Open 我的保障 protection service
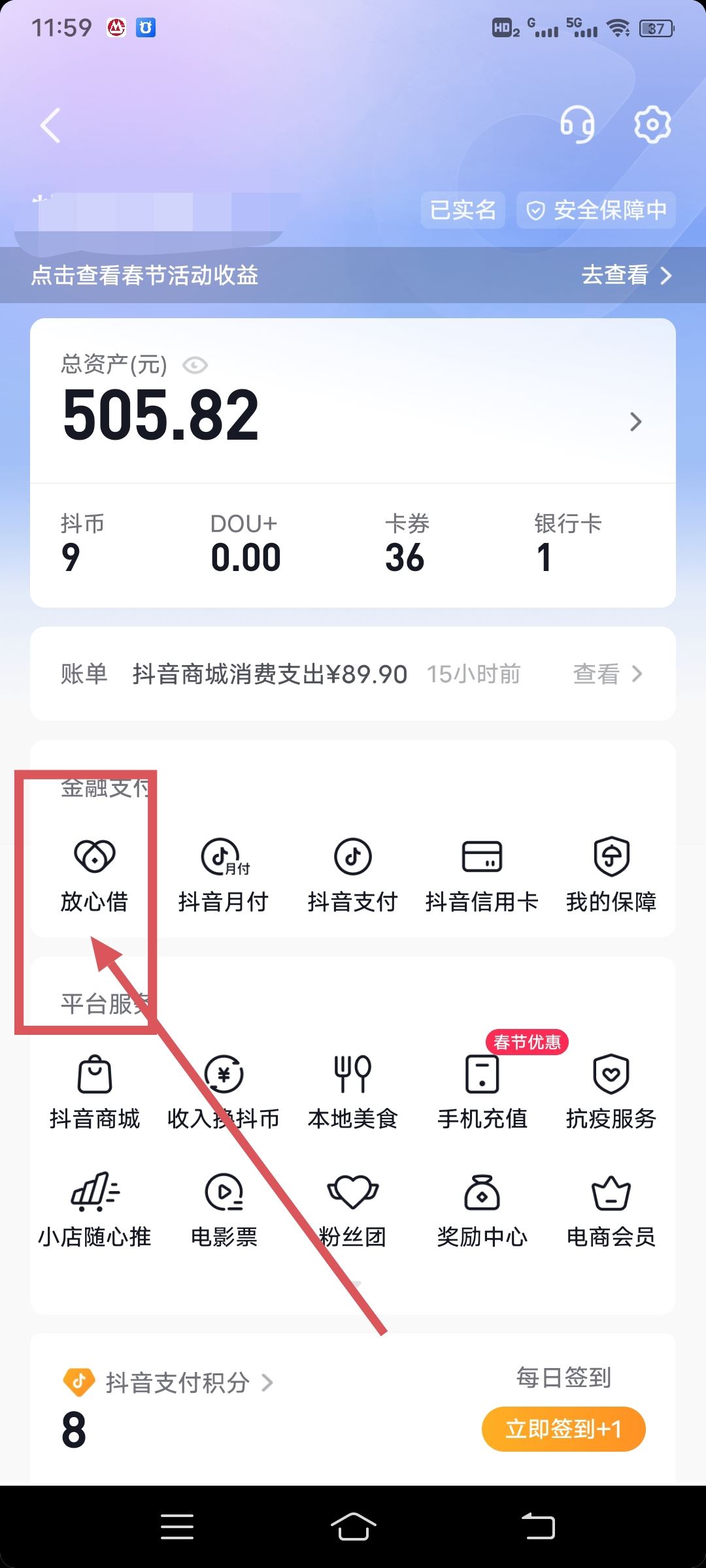This screenshot has height=1568, width=706. [x=611, y=875]
